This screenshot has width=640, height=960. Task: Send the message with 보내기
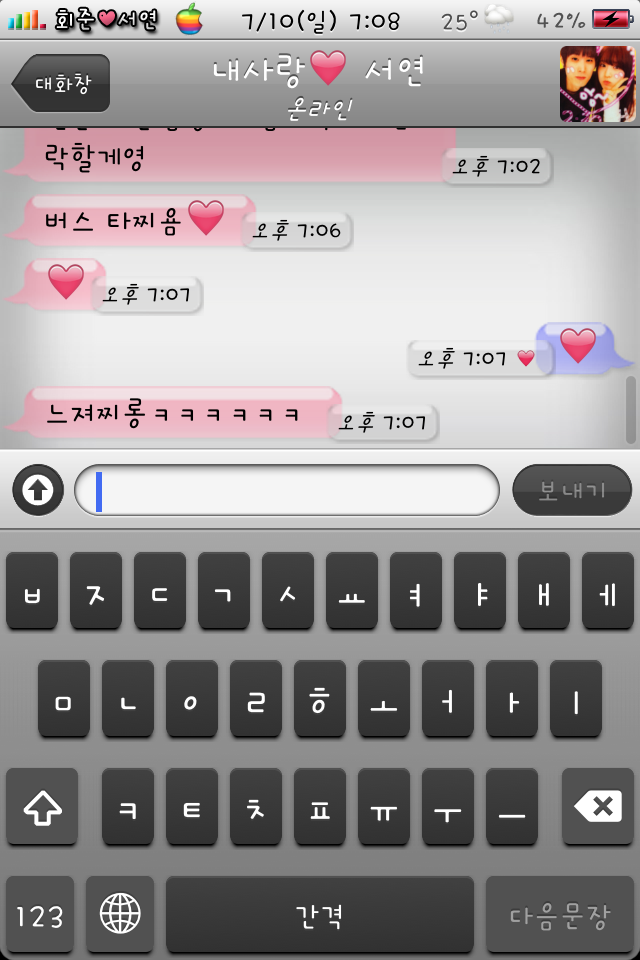click(572, 490)
